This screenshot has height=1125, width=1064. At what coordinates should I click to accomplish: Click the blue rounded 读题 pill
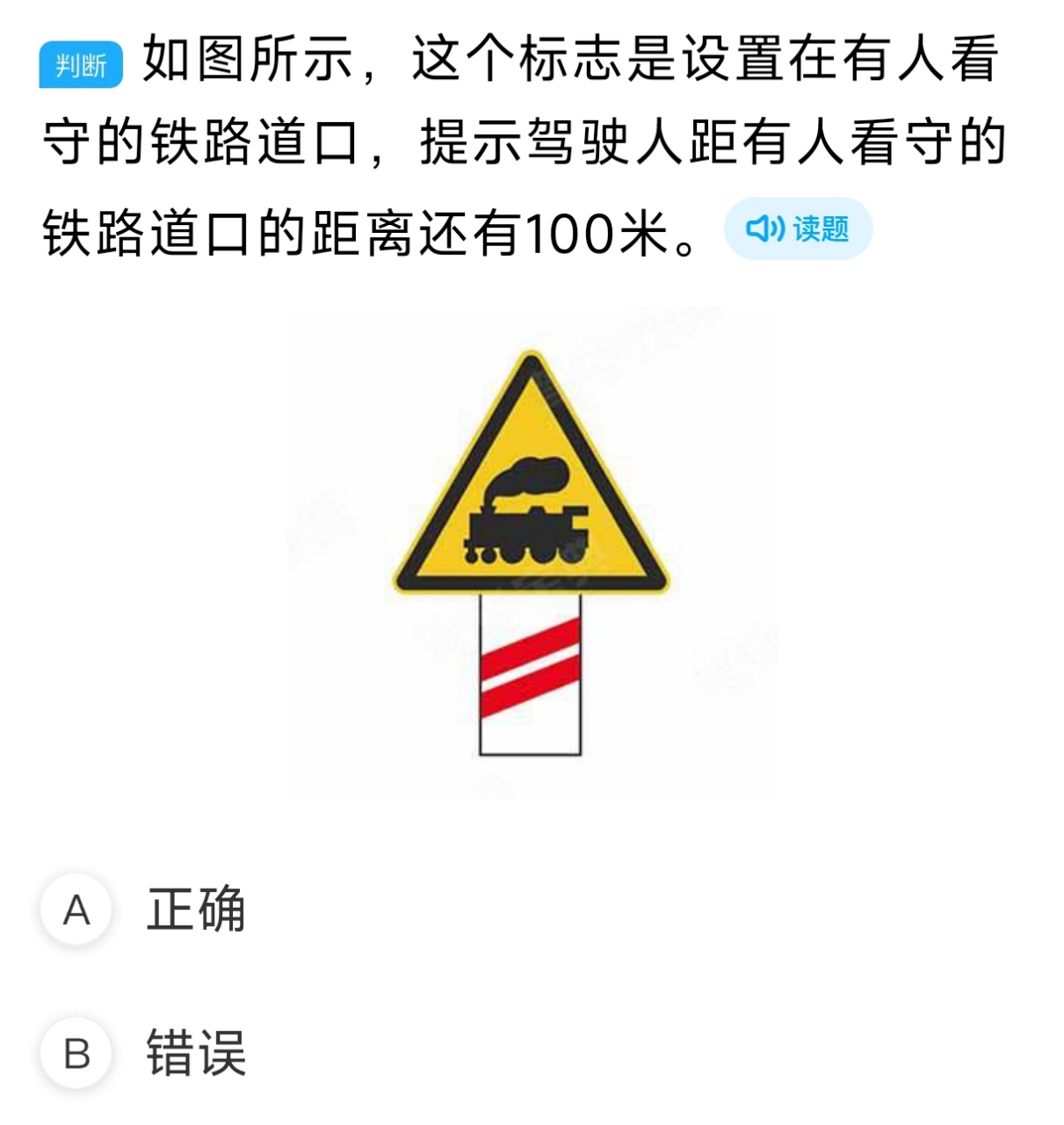[x=800, y=228]
